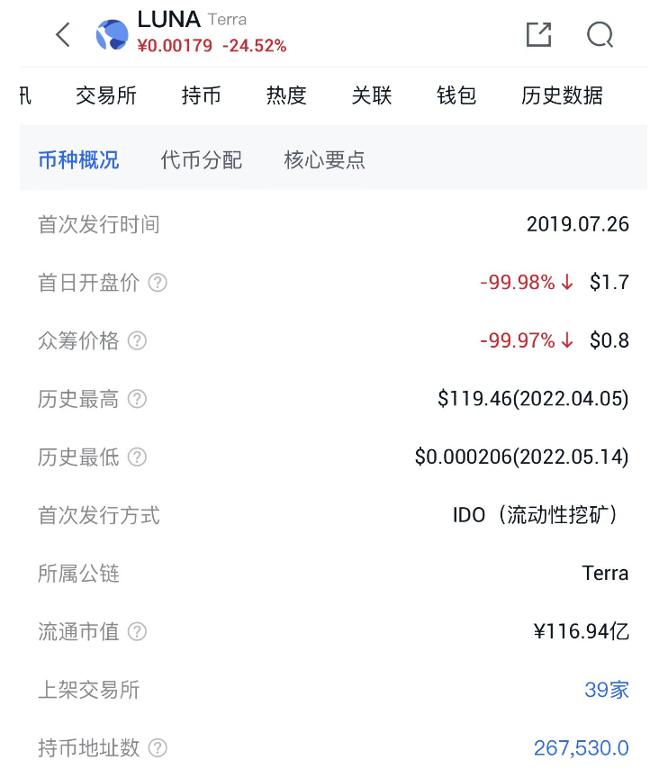Tap the help icon beside 持币地址数
The image size is (650, 770).
158,748
